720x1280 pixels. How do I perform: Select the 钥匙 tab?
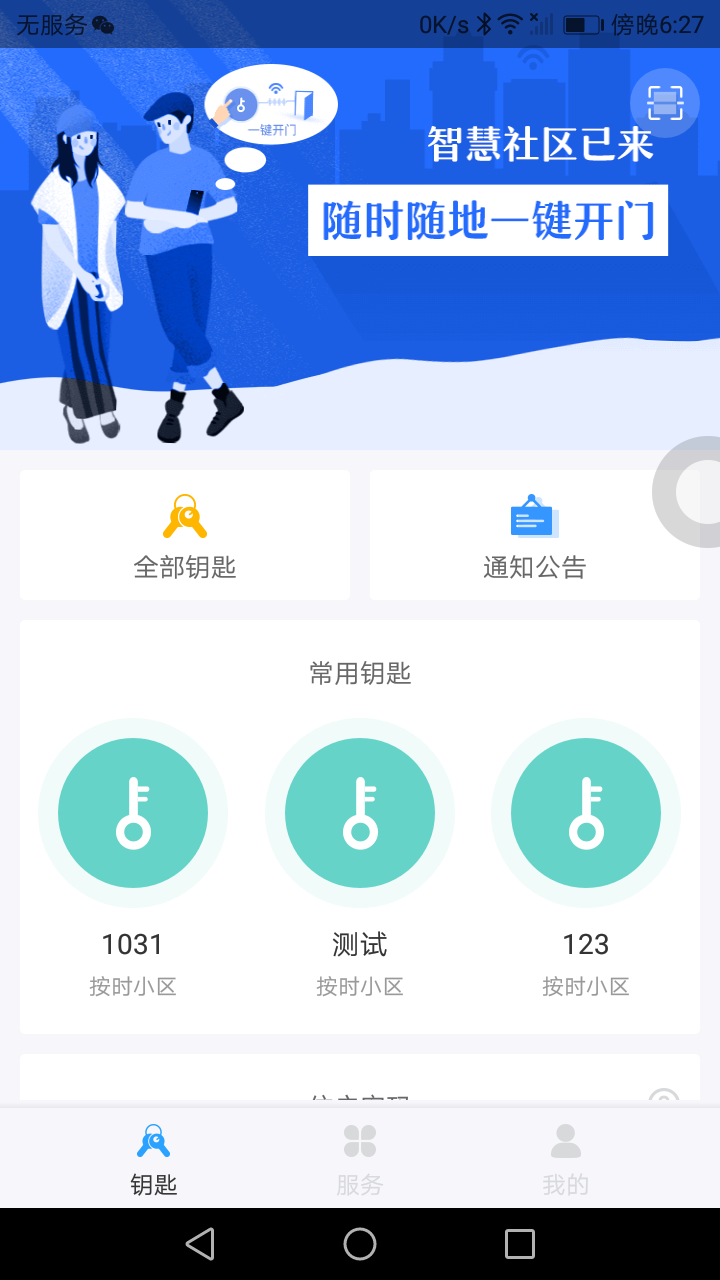click(x=152, y=1158)
